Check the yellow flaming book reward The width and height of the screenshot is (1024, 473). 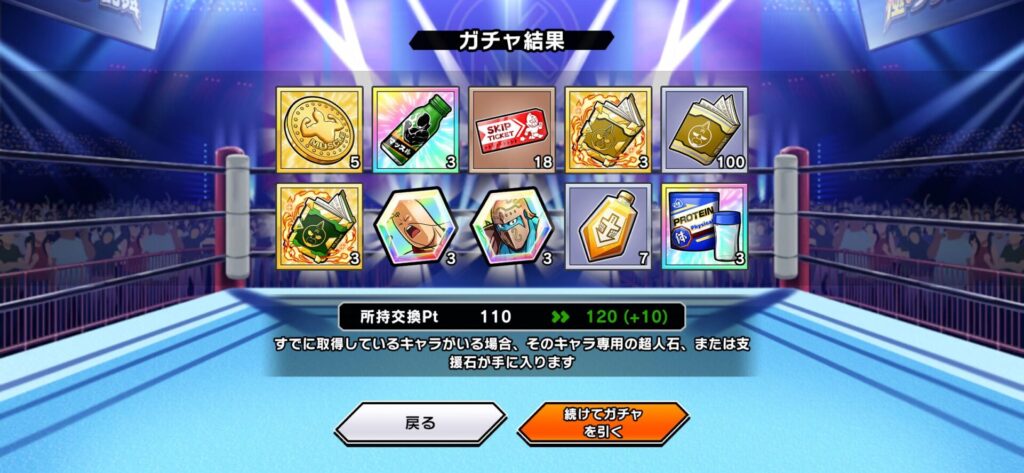click(x=608, y=130)
